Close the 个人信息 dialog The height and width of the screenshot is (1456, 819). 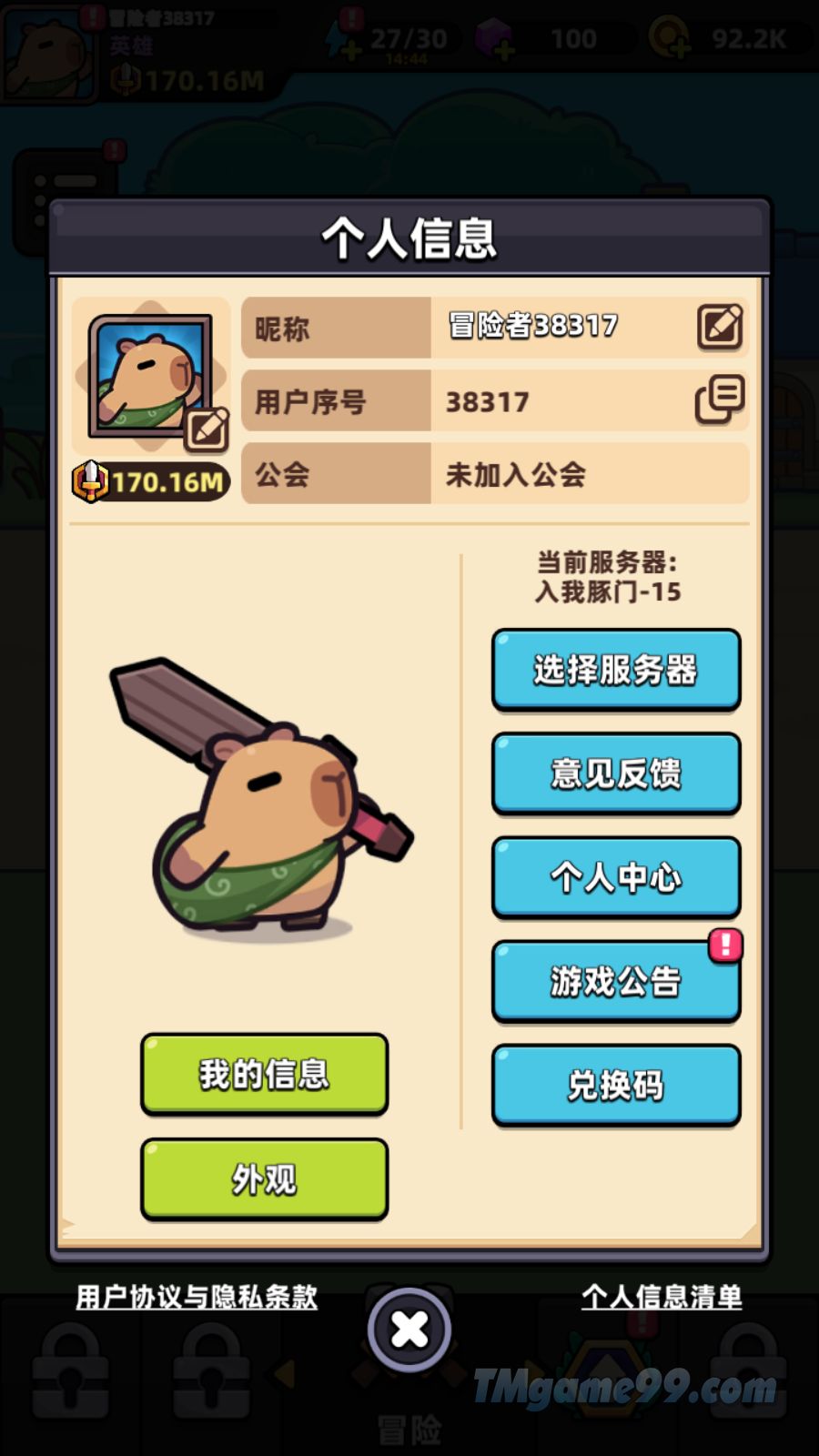click(x=409, y=1330)
